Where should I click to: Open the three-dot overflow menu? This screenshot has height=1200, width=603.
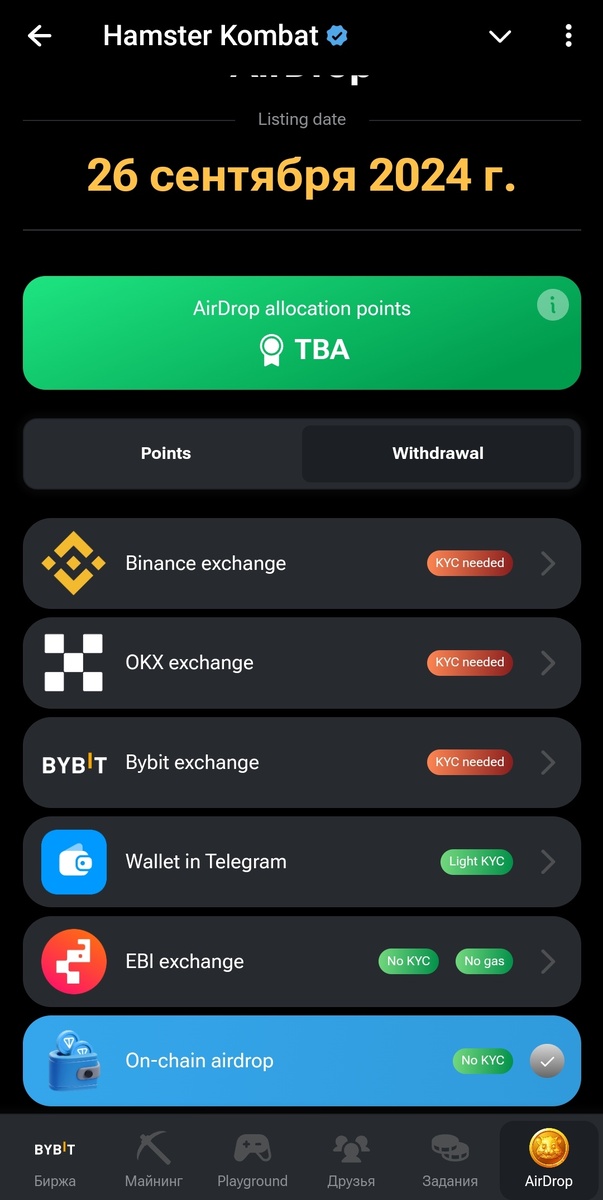568,37
